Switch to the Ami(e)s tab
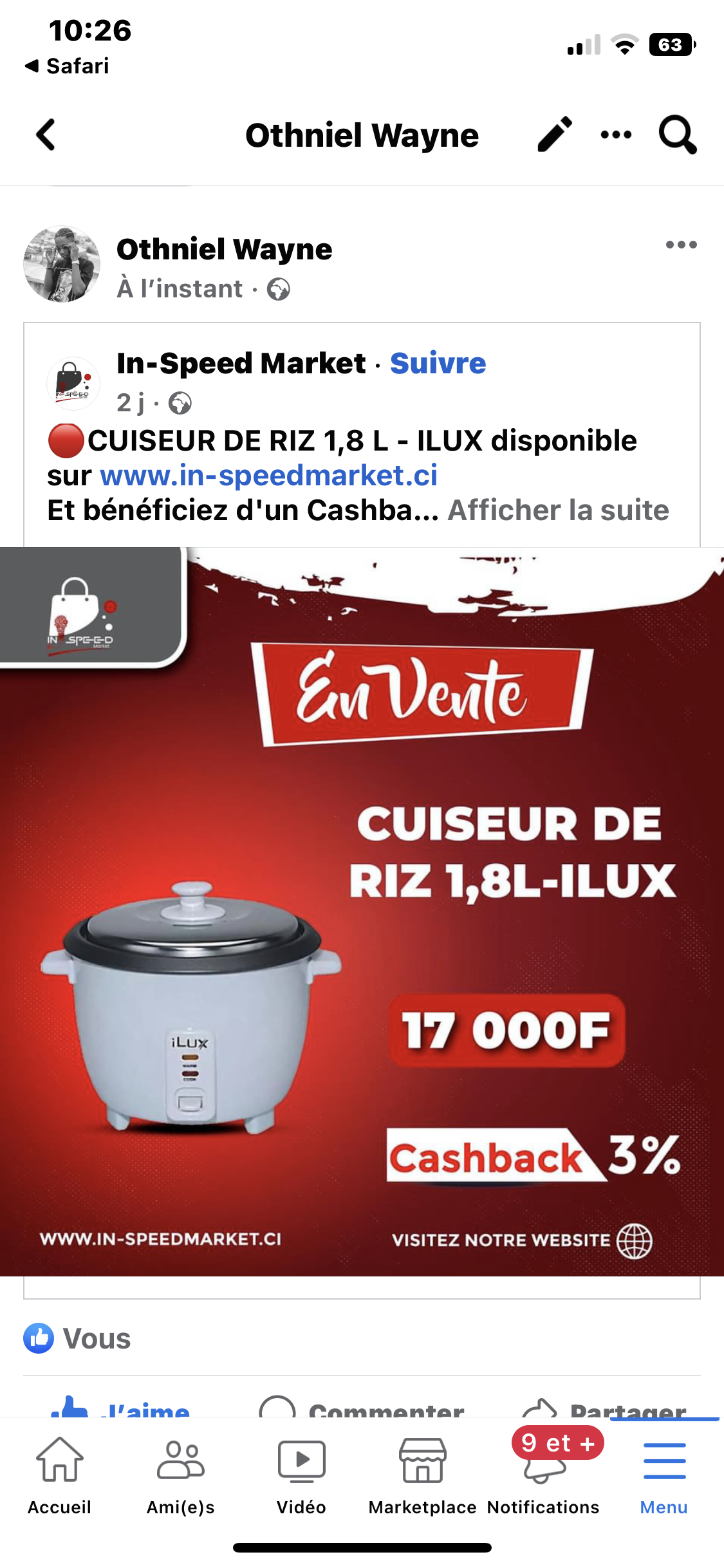724x1568 pixels. [x=181, y=1475]
